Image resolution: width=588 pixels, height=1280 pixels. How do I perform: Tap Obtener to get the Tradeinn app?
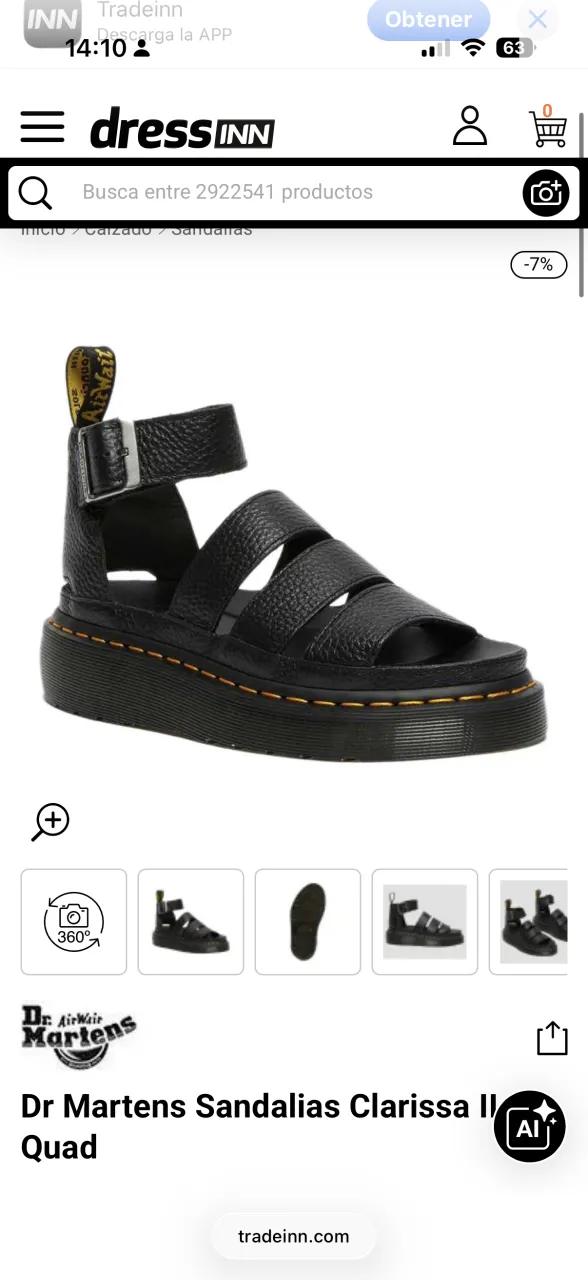point(428,19)
